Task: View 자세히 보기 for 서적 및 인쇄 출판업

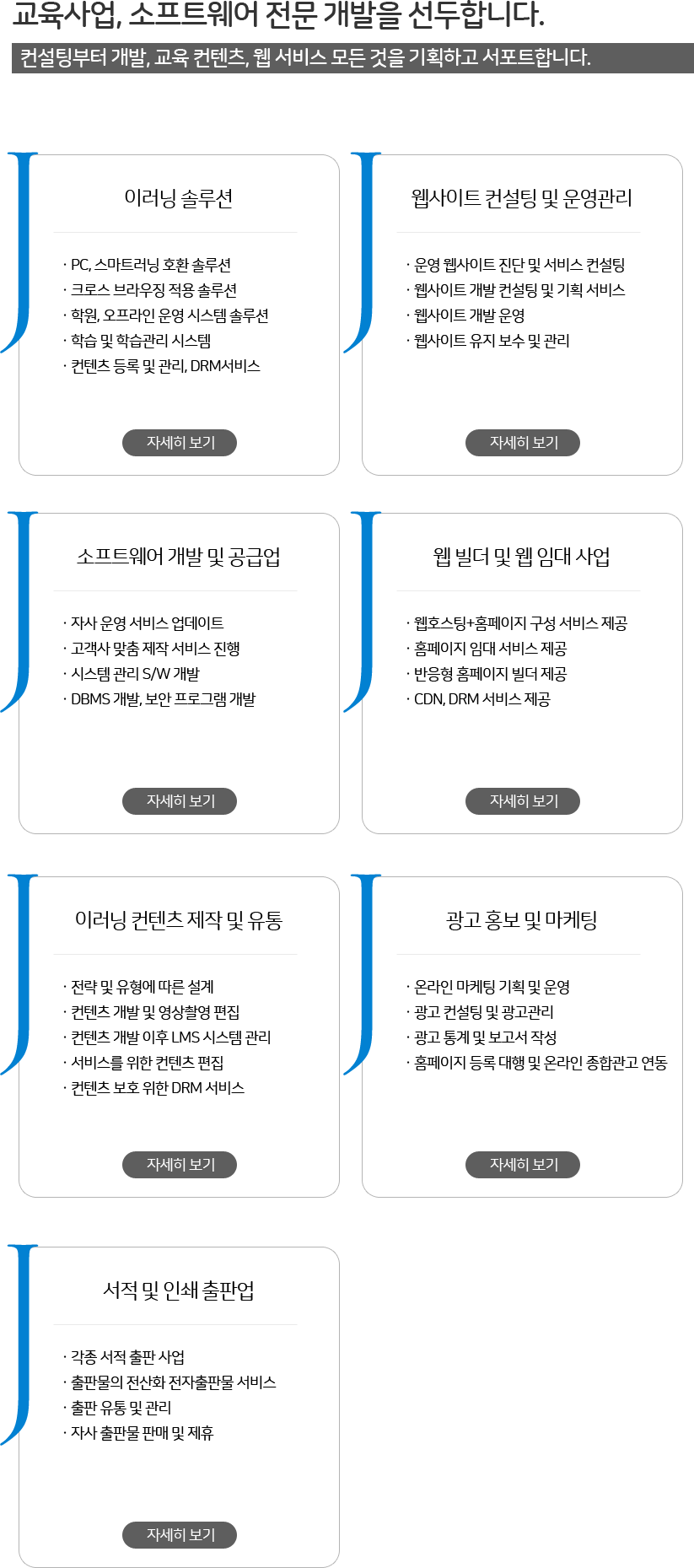Action: 180,1535
